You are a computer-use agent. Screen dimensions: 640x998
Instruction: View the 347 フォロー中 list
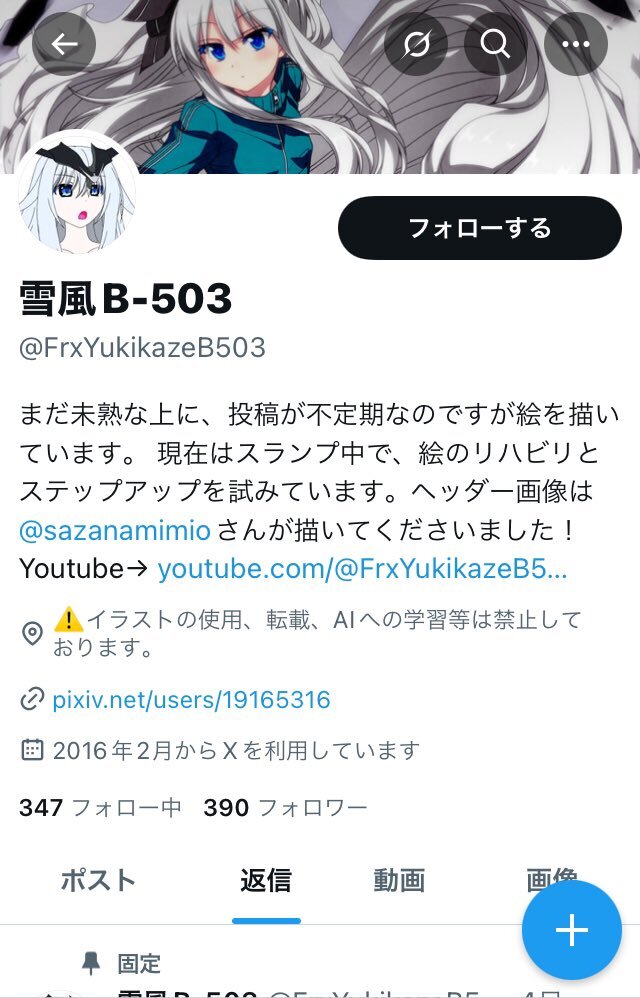pos(100,807)
